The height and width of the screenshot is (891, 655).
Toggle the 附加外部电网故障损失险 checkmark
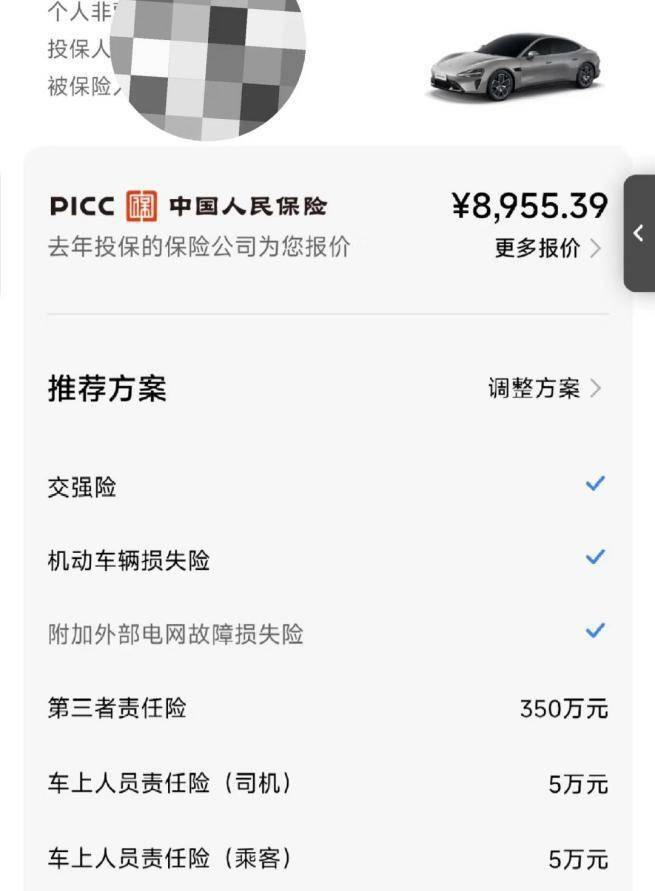click(595, 631)
